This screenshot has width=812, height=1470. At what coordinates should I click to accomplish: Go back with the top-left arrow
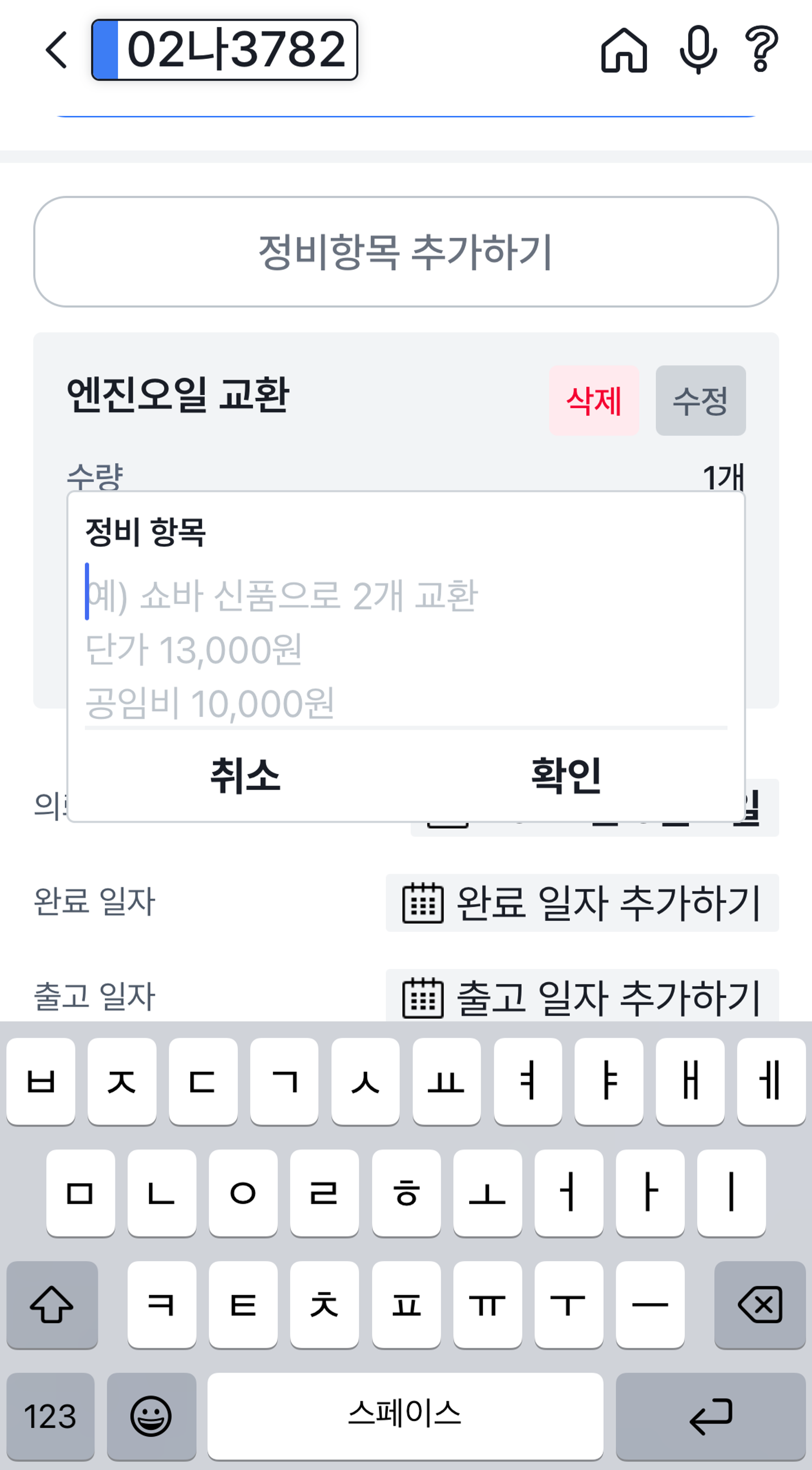click(56, 50)
